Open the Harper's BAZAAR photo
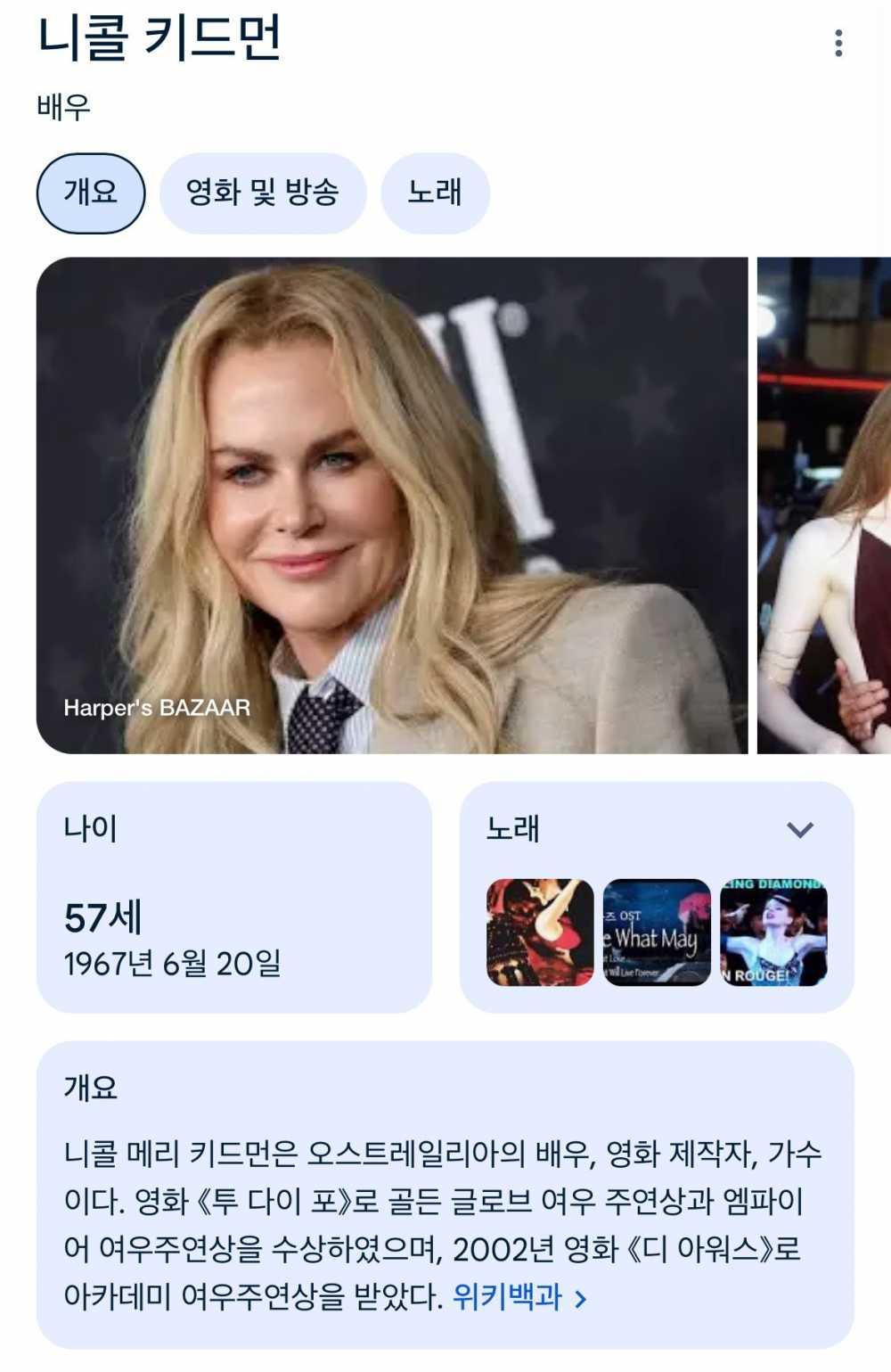891x1372 pixels. click(392, 505)
